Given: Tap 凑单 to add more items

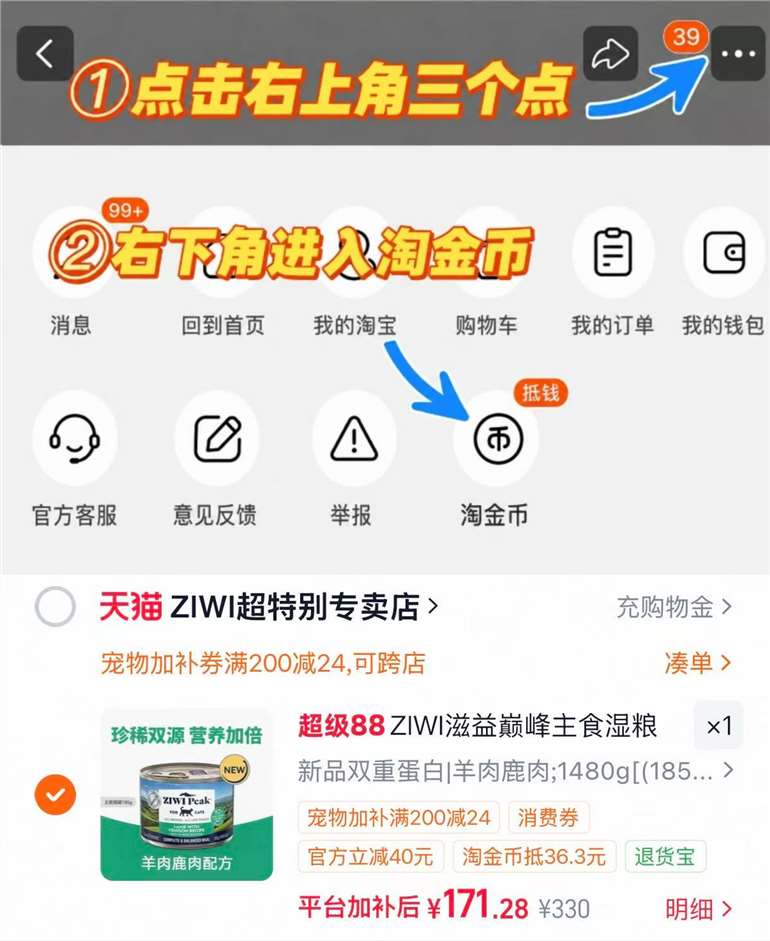Looking at the screenshot, I should 699,663.
